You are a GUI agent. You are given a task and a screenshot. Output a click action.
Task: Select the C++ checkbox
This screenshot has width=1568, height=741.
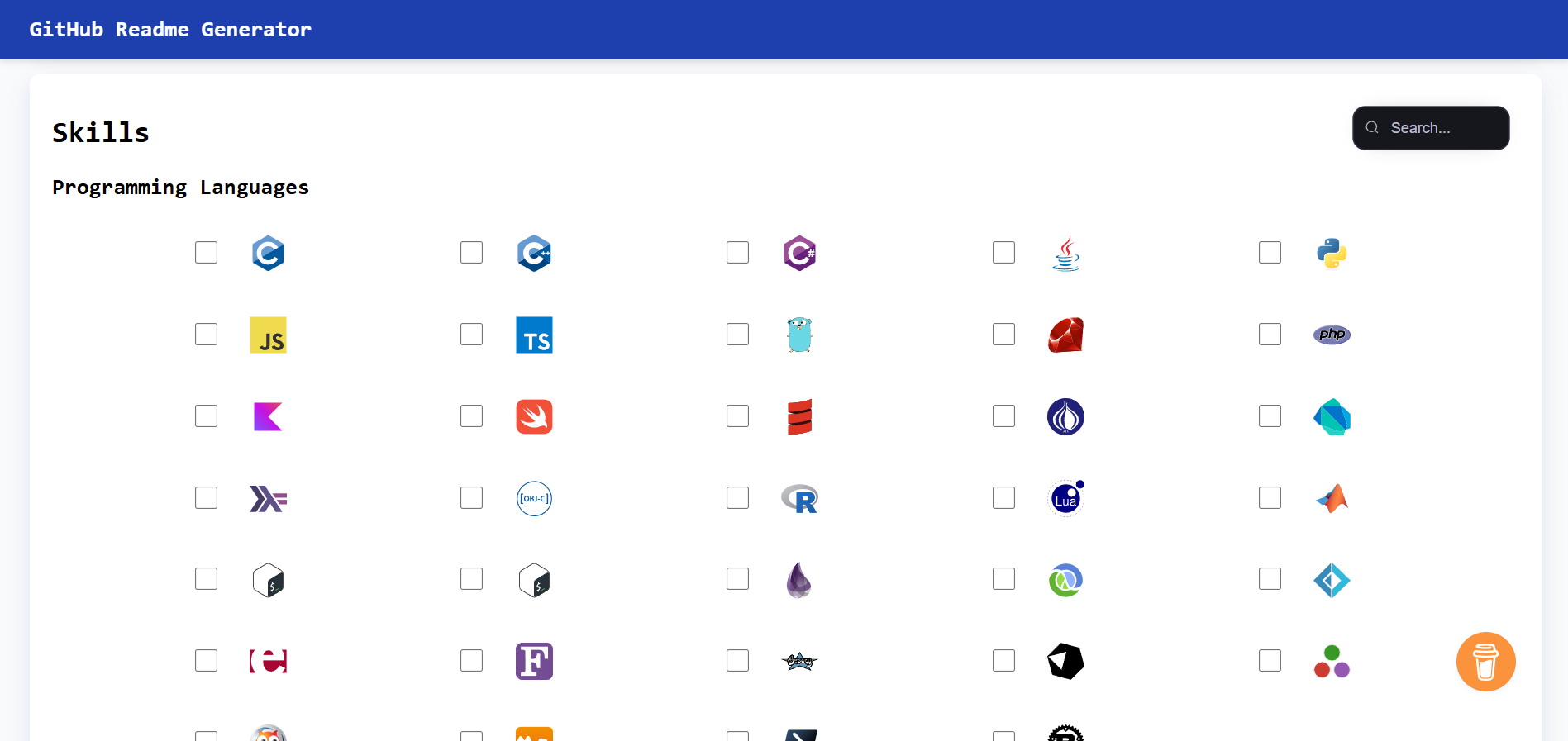point(471,253)
